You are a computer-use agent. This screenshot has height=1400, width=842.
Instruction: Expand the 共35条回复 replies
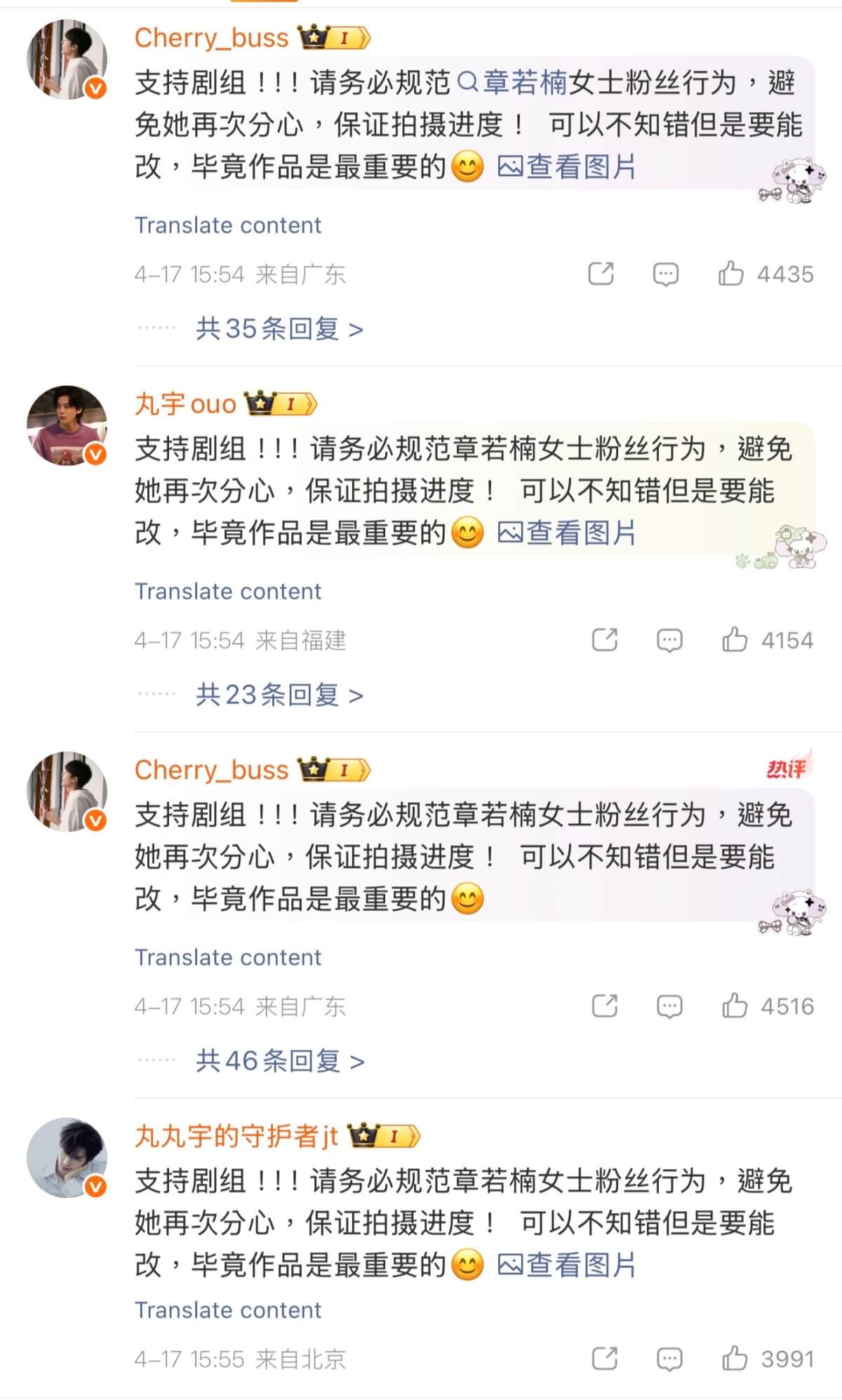279,328
